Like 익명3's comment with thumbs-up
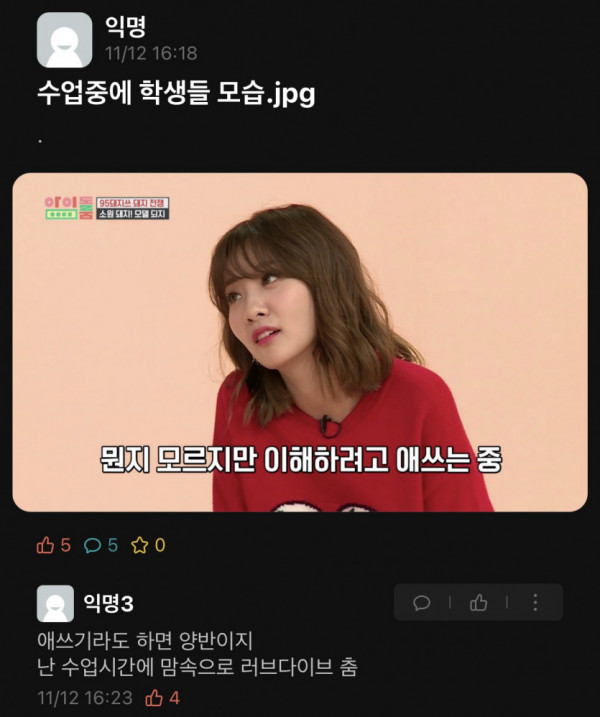The height and width of the screenshot is (717, 600). 479,603
